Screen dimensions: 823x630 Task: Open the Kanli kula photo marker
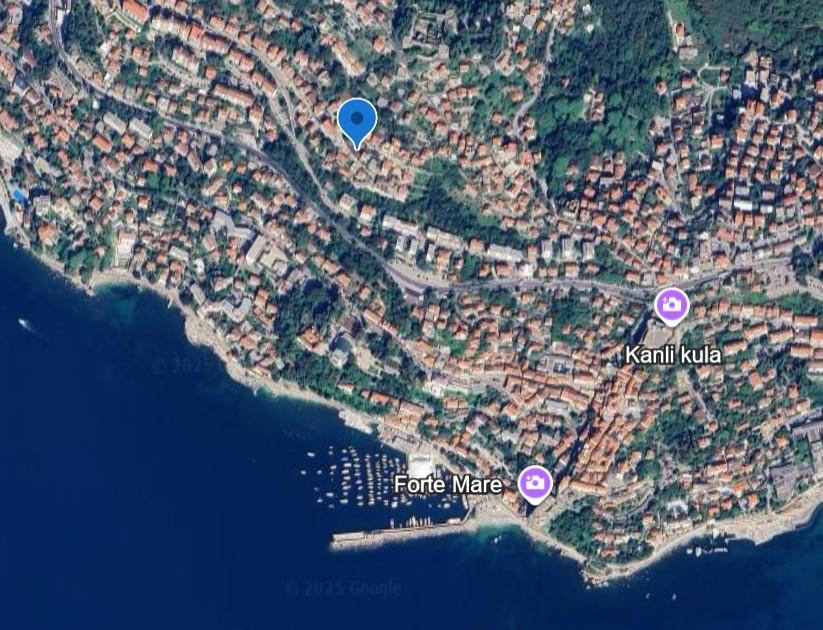(x=671, y=304)
